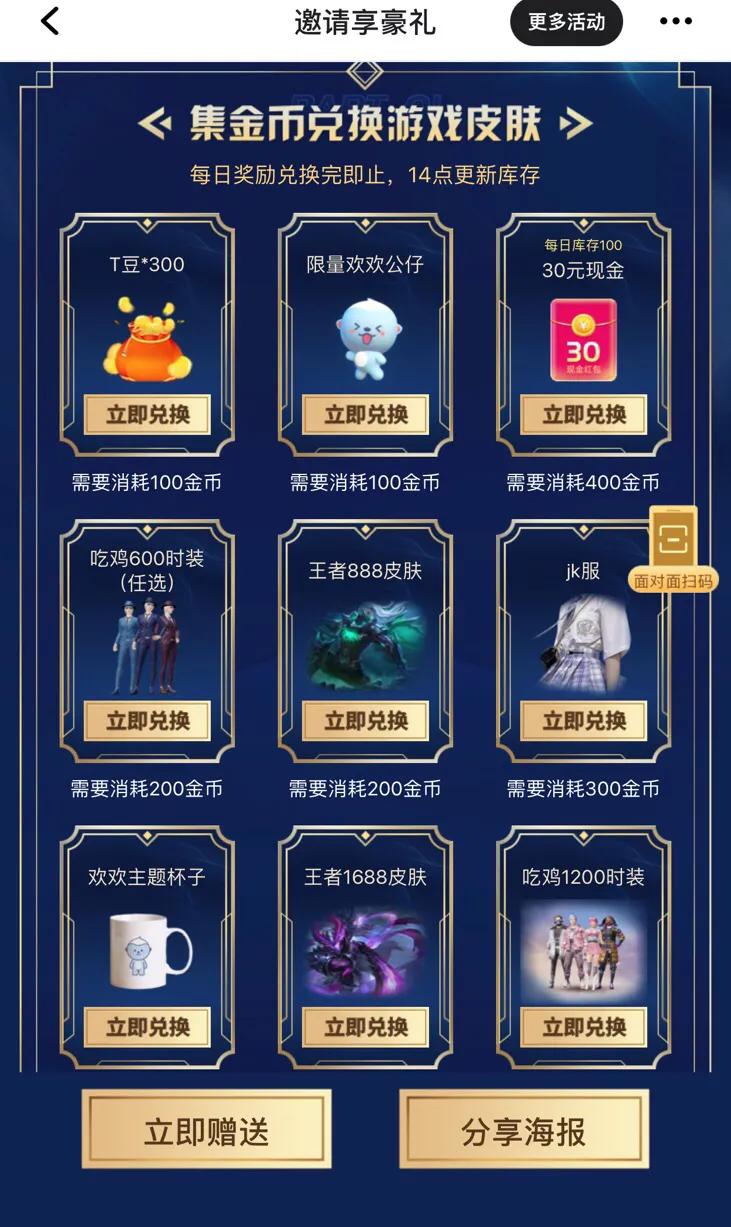The height and width of the screenshot is (1227, 731).
Task: Tap the T豆 gold pouch icon
Action: point(147,340)
